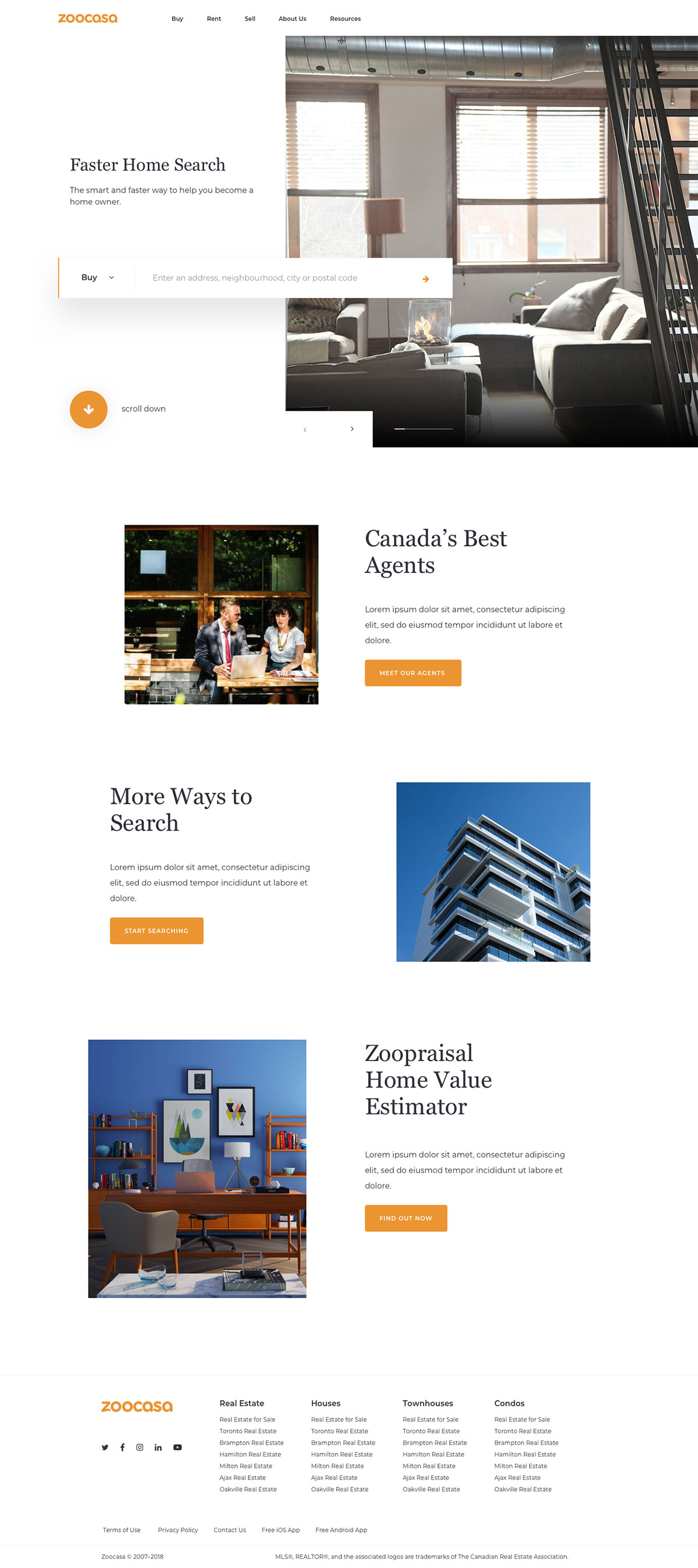Open the Free iOS App link
This screenshot has width=698, height=1568.
[280, 1530]
